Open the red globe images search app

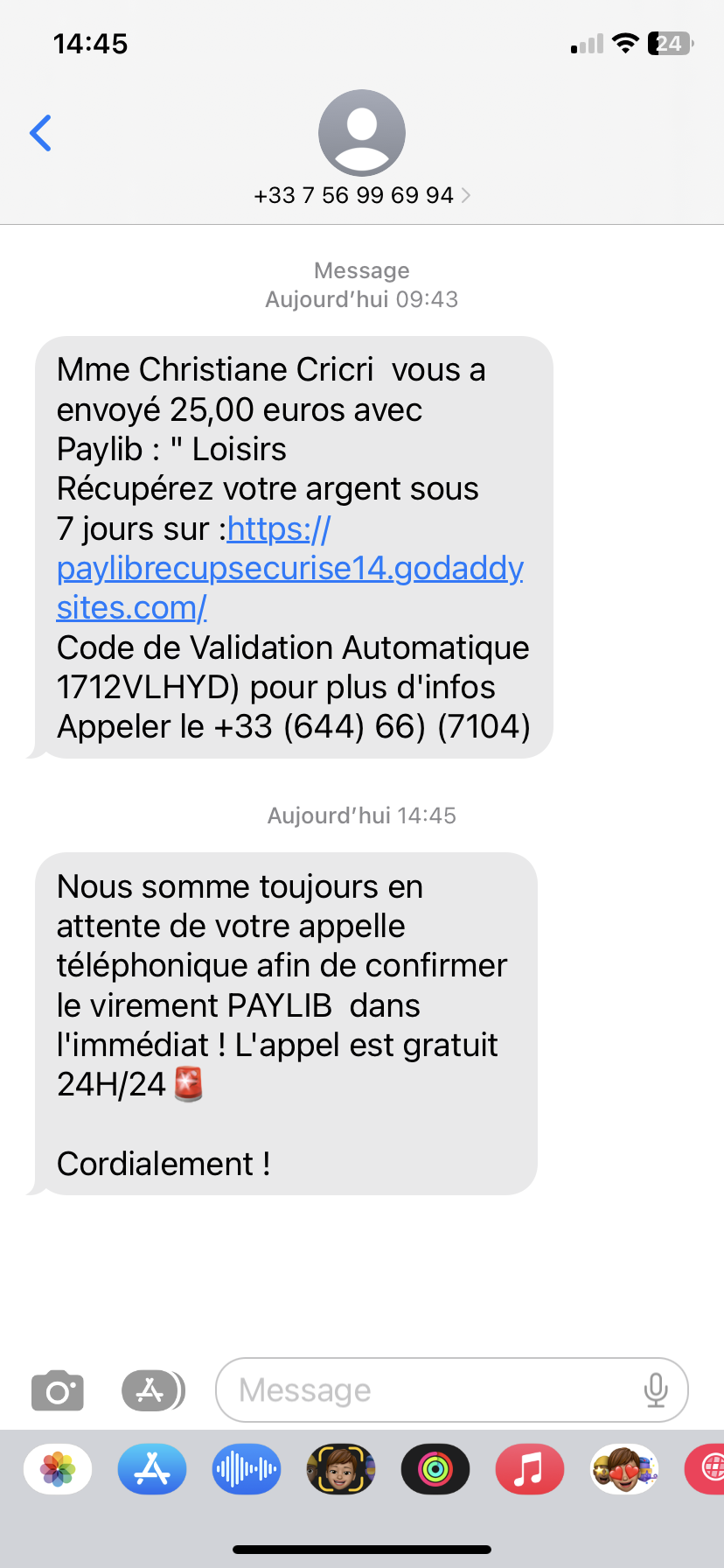tap(705, 1469)
